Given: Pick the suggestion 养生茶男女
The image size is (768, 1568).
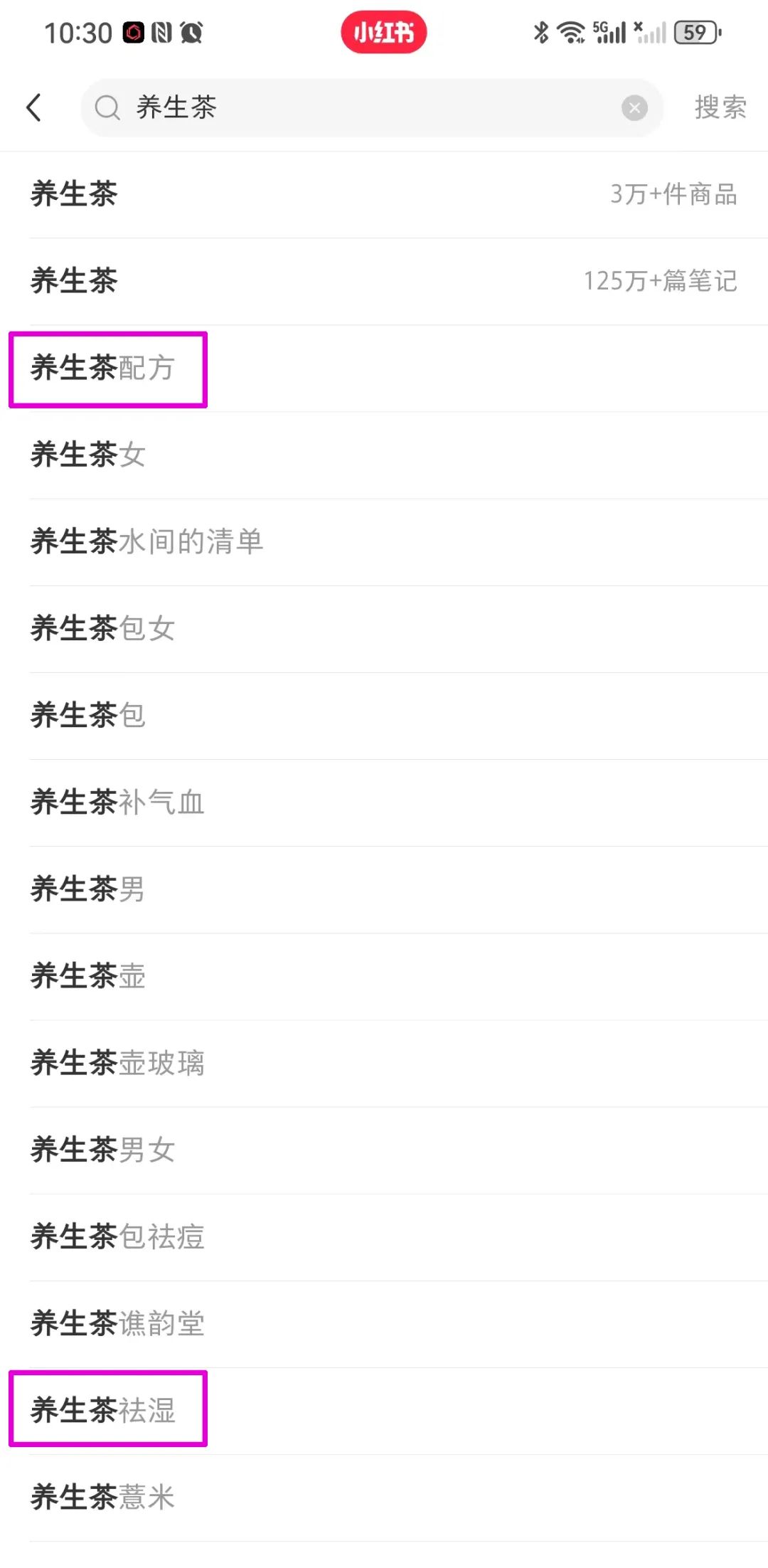Looking at the screenshot, I should click(104, 1150).
